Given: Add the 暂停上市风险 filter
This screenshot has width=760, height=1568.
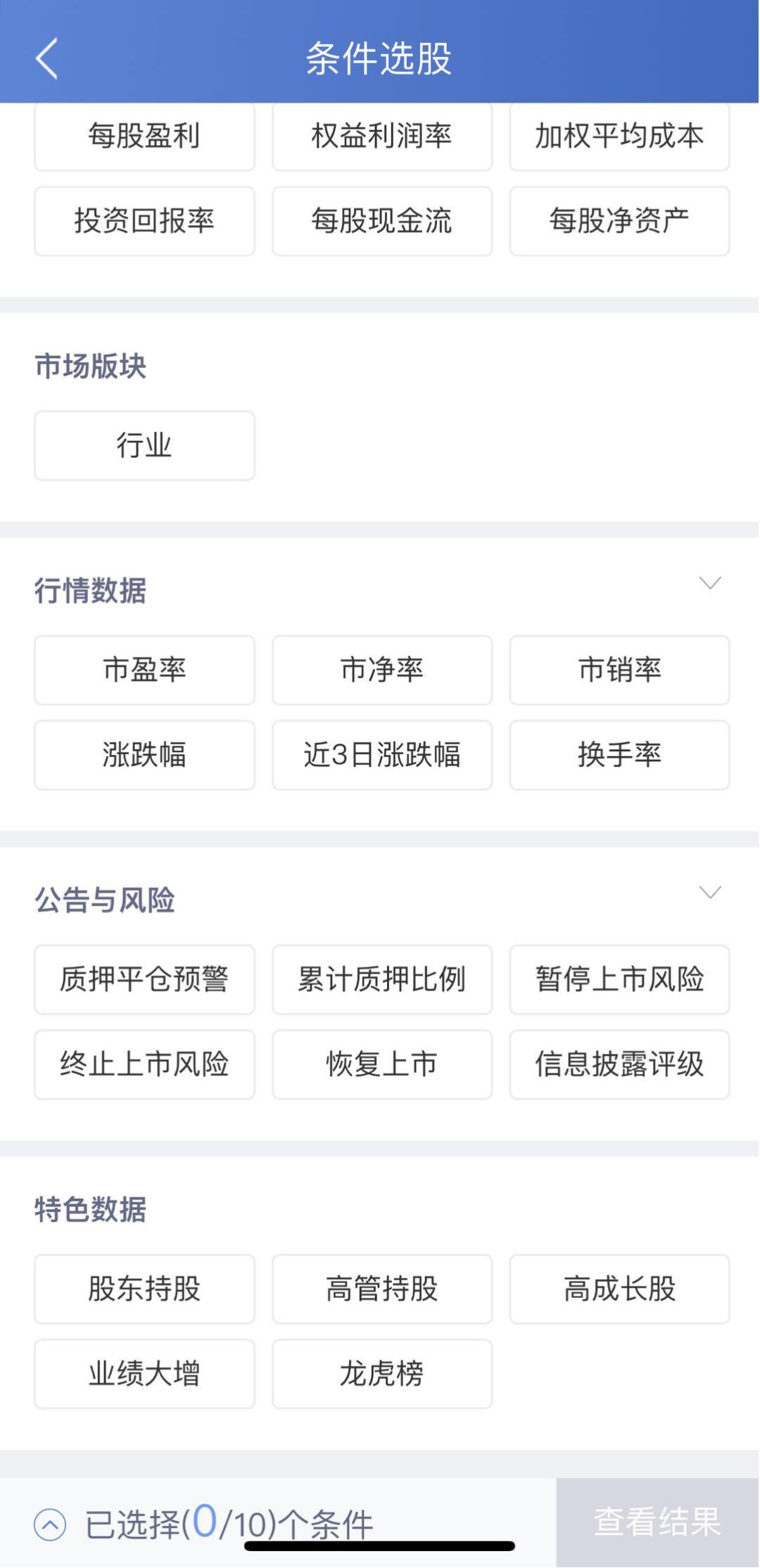Looking at the screenshot, I should (x=619, y=980).
